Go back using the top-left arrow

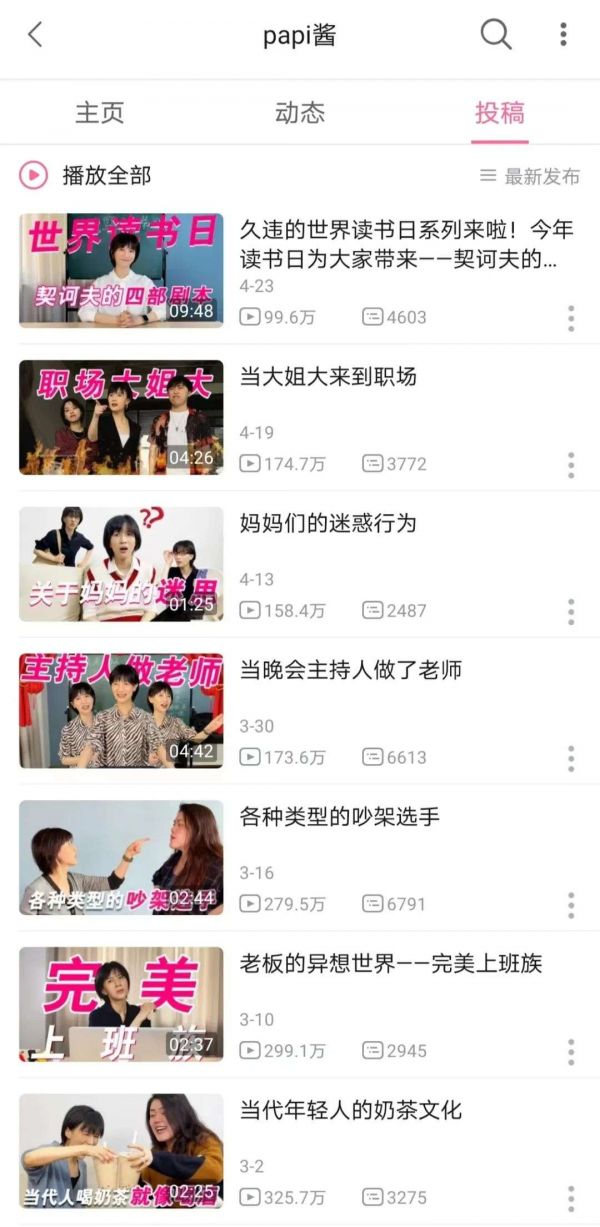click(x=35, y=35)
